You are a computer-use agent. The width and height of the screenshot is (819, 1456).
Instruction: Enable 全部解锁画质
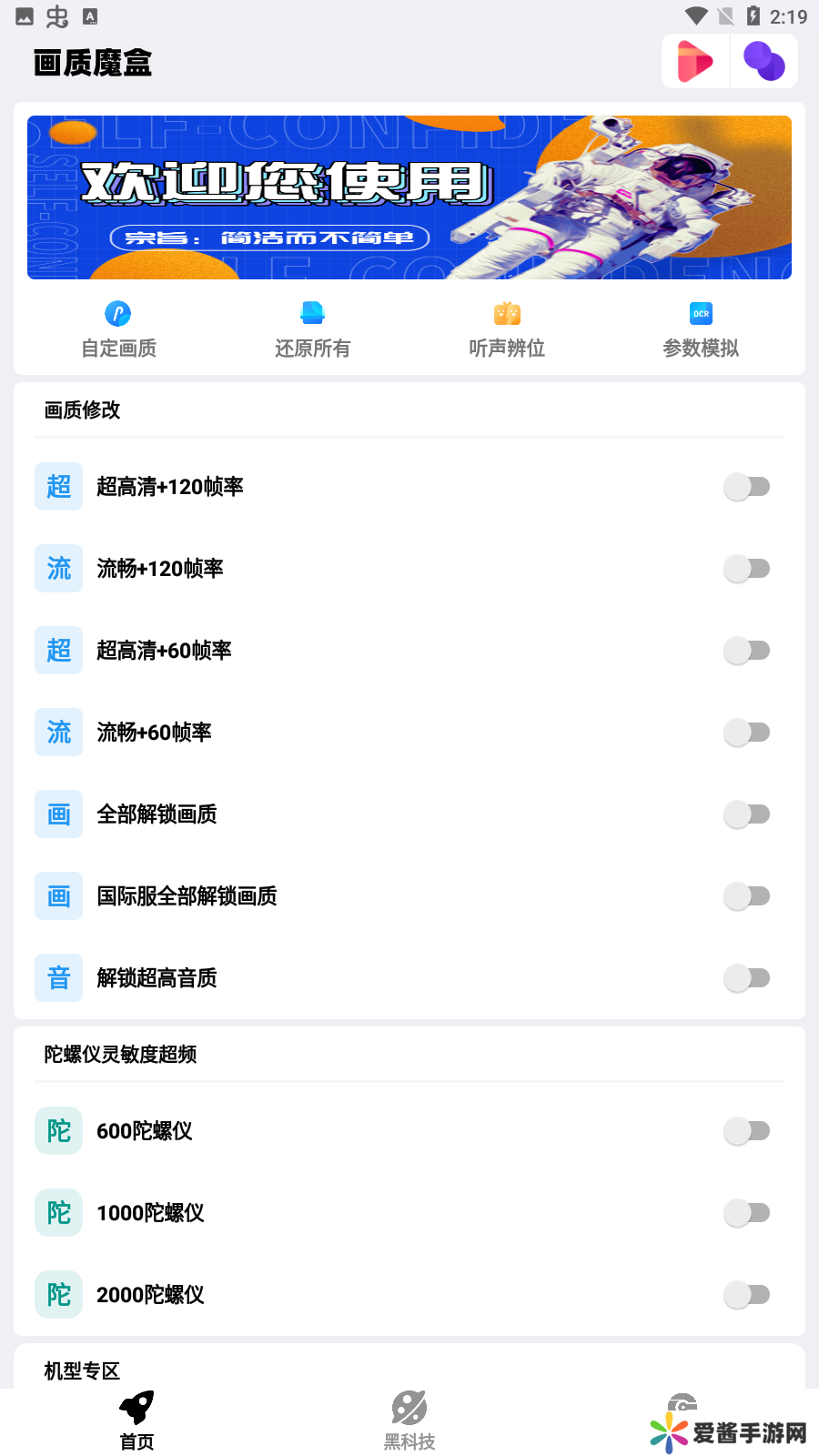coord(747,814)
